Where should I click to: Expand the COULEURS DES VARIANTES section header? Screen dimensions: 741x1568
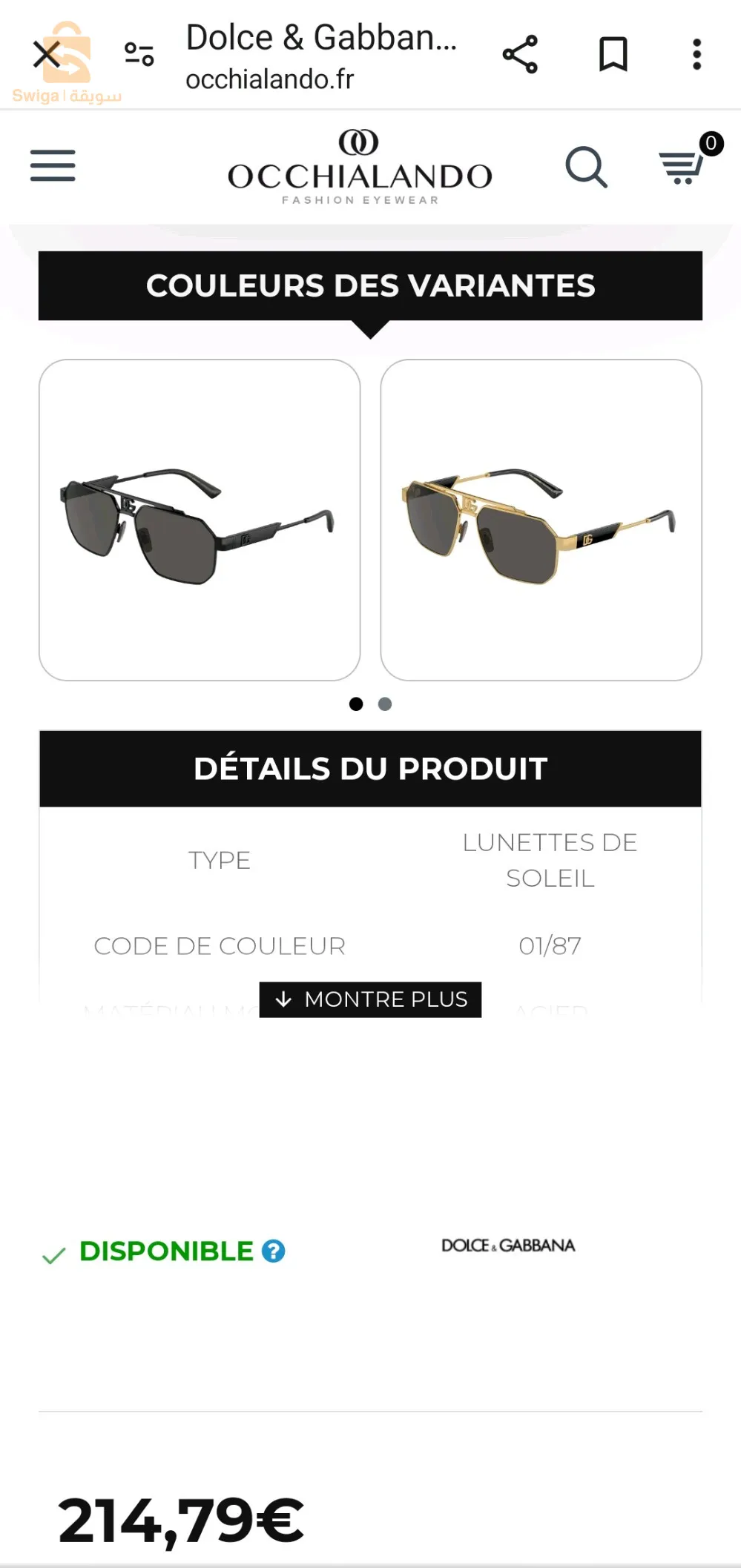370,285
